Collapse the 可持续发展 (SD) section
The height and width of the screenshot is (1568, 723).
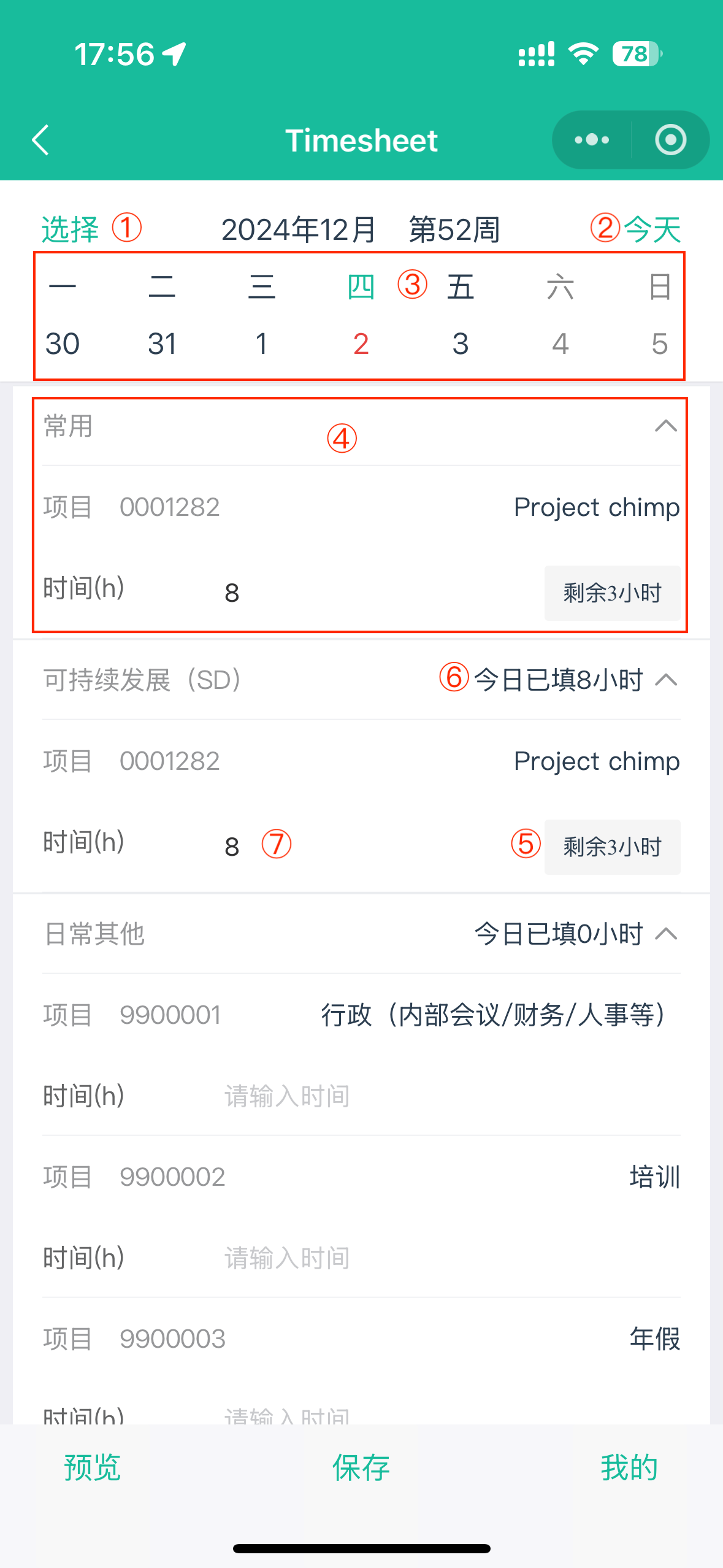[666, 680]
